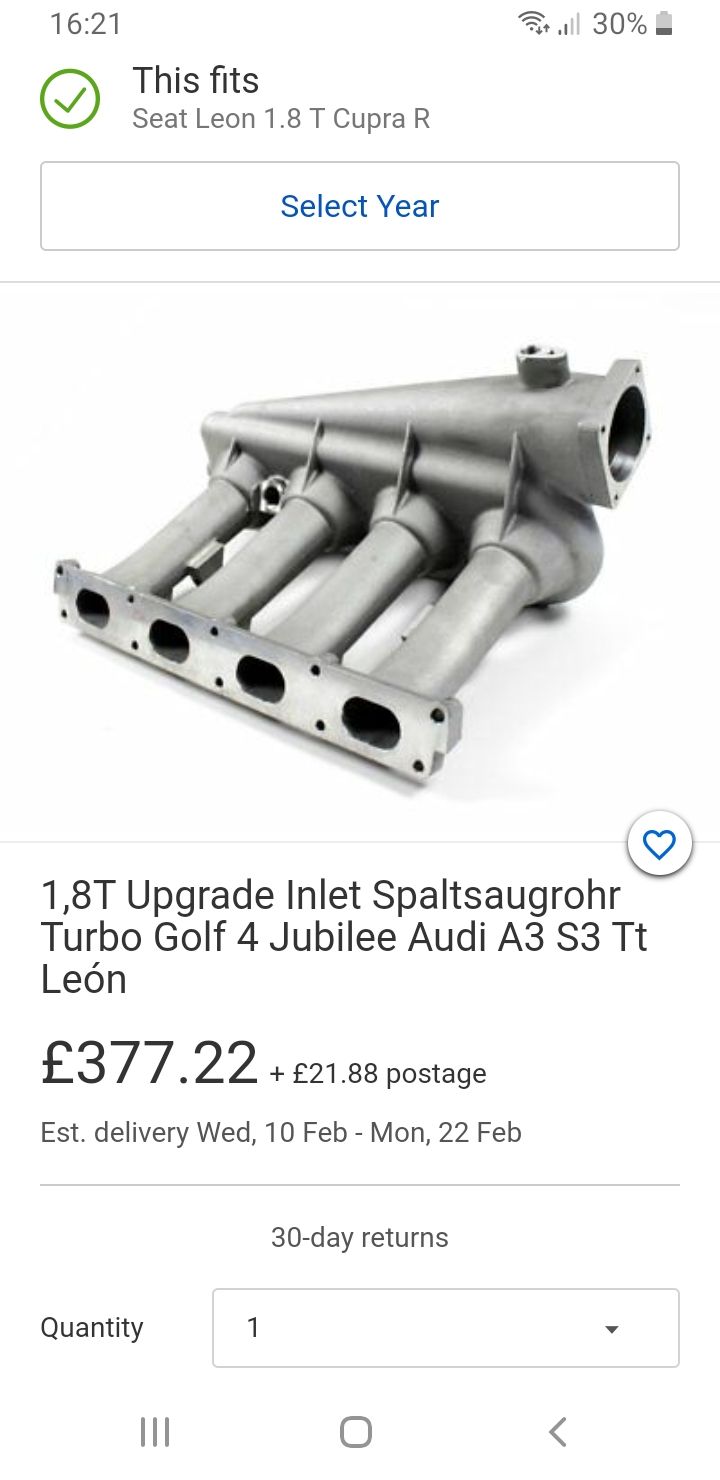Go to the phone home screen
720x1480 pixels.
(x=356, y=1432)
